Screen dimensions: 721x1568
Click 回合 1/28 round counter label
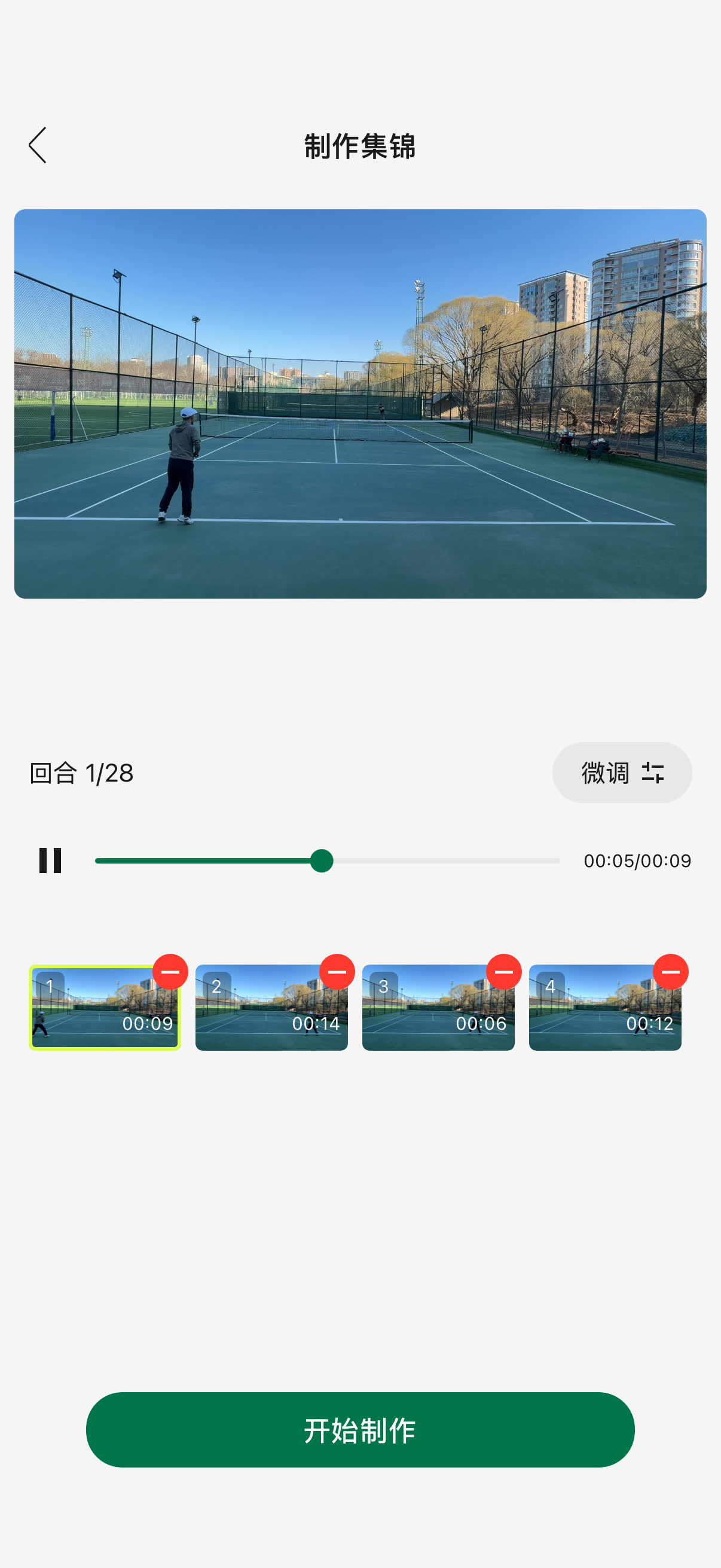[x=81, y=773]
